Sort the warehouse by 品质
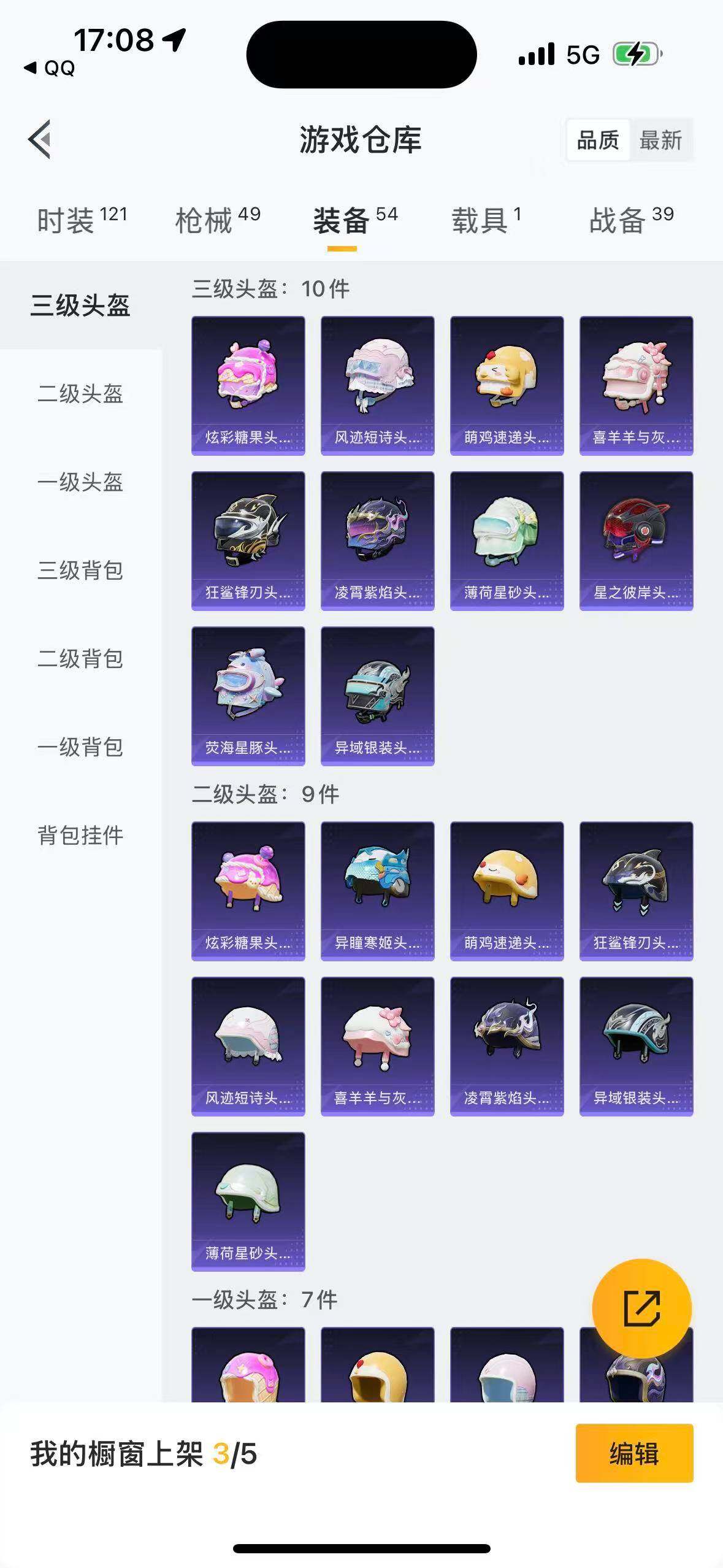723x1568 pixels. [x=598, y=140]
